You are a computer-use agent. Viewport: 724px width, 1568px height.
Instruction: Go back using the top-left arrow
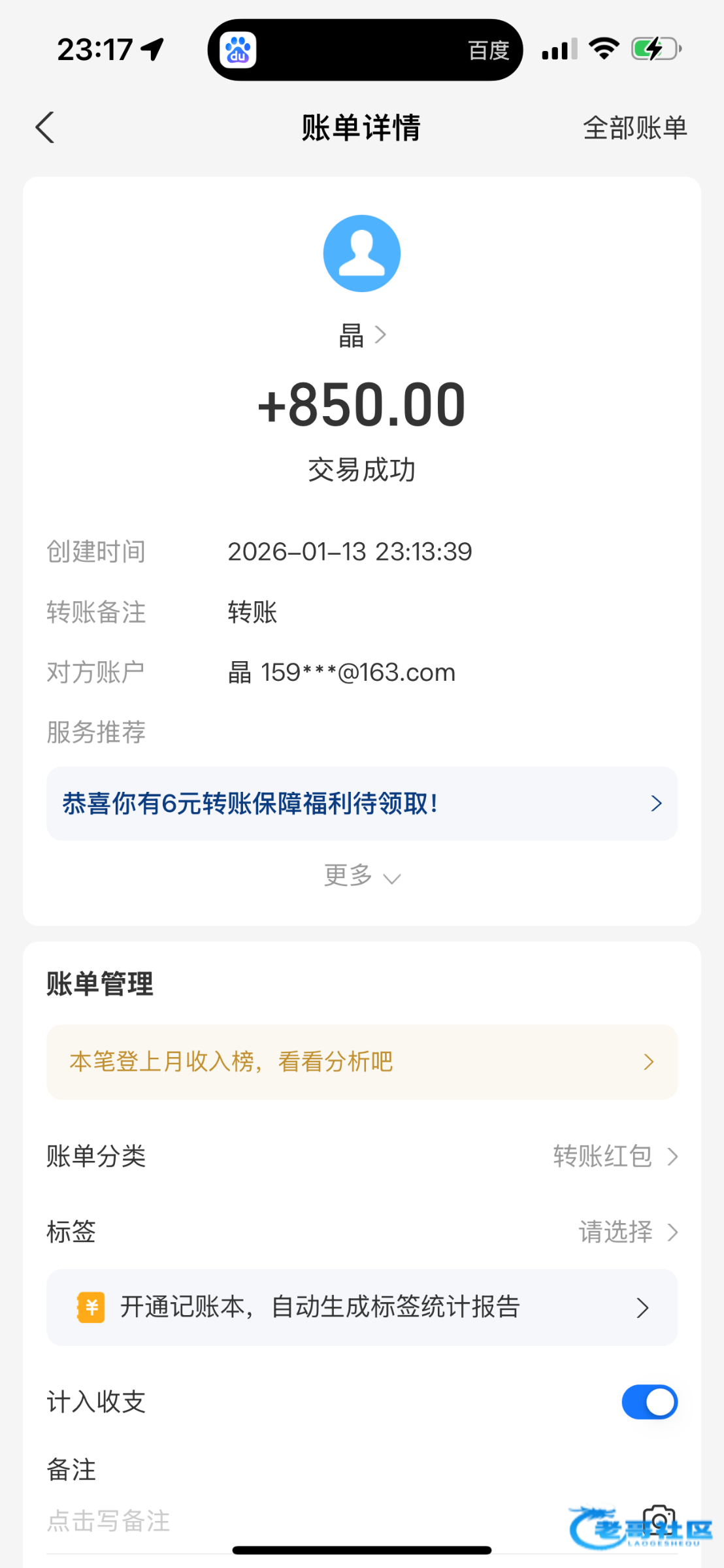click(45, 127)
